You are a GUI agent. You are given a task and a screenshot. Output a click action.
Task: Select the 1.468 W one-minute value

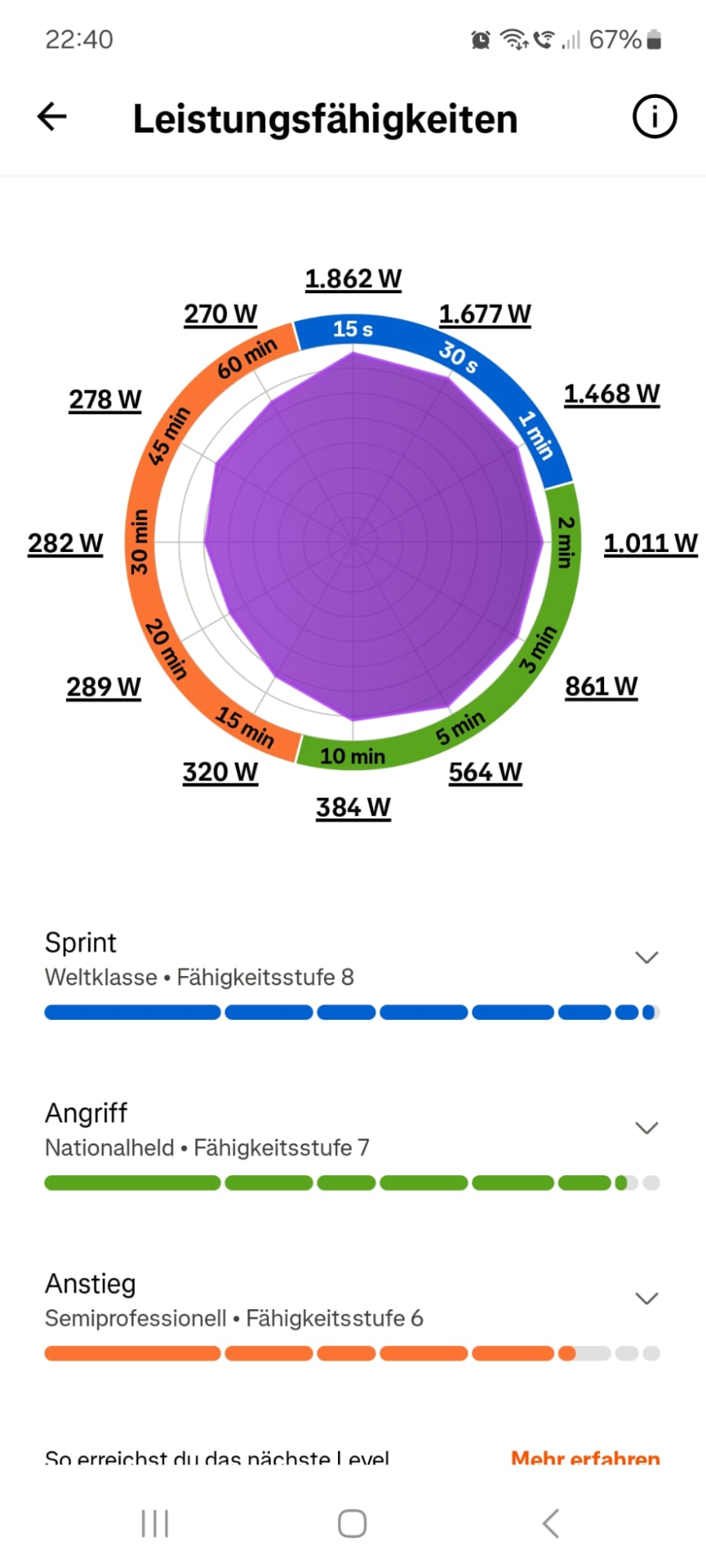click(x=612, y=394)
